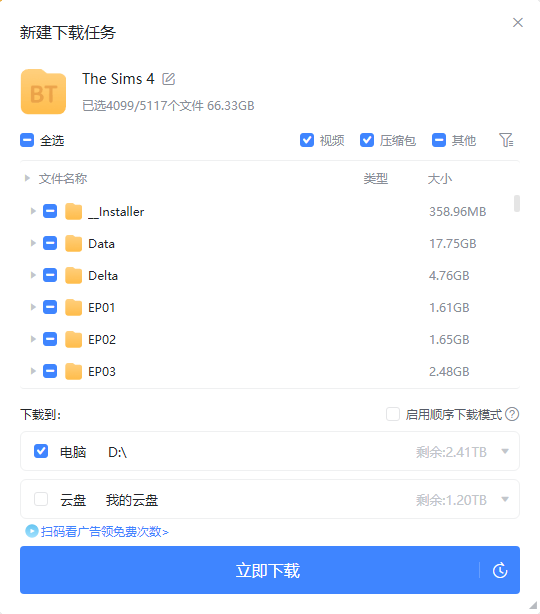
Task: Toggle the EP01 folder checkbox
Action: click(50, 307)
